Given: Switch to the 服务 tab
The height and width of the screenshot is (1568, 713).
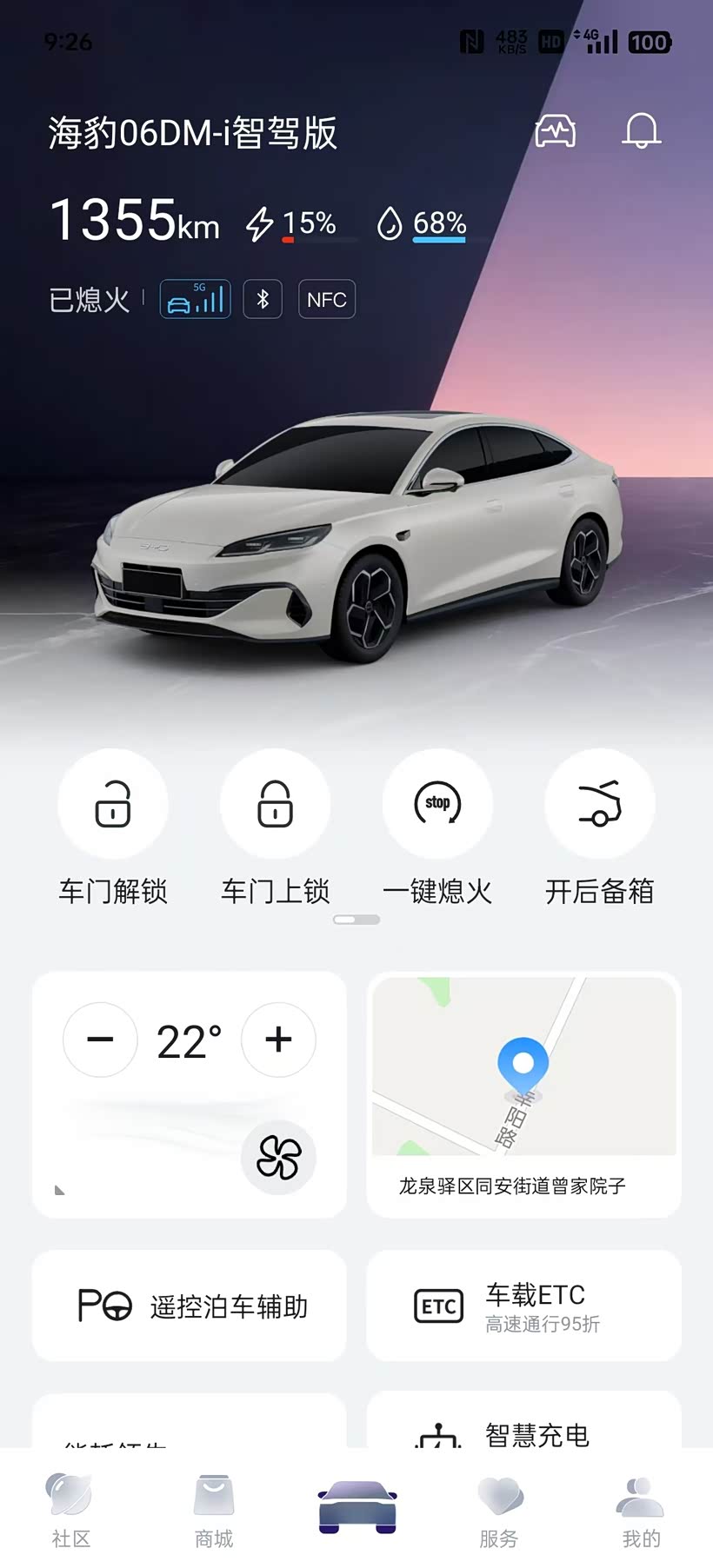Looking at the screenshot, I should 499,1511.
